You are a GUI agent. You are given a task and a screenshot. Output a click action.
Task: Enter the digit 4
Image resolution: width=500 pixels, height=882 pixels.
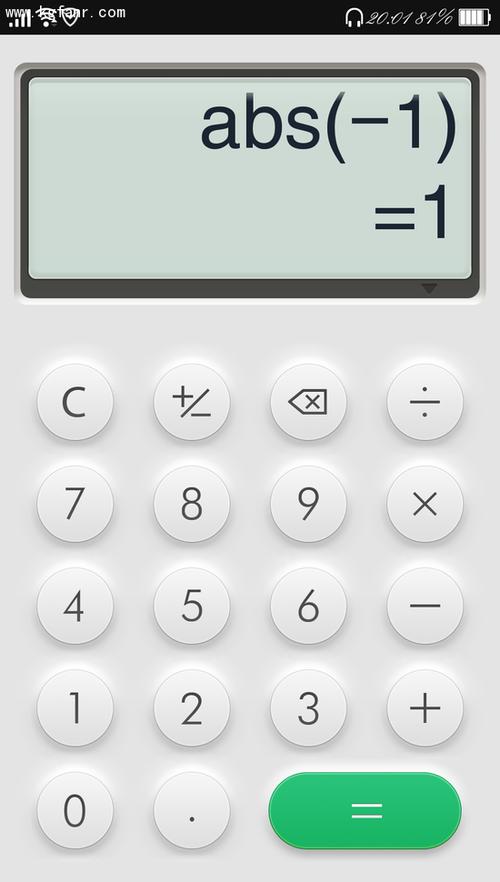(x=75, y=606)
